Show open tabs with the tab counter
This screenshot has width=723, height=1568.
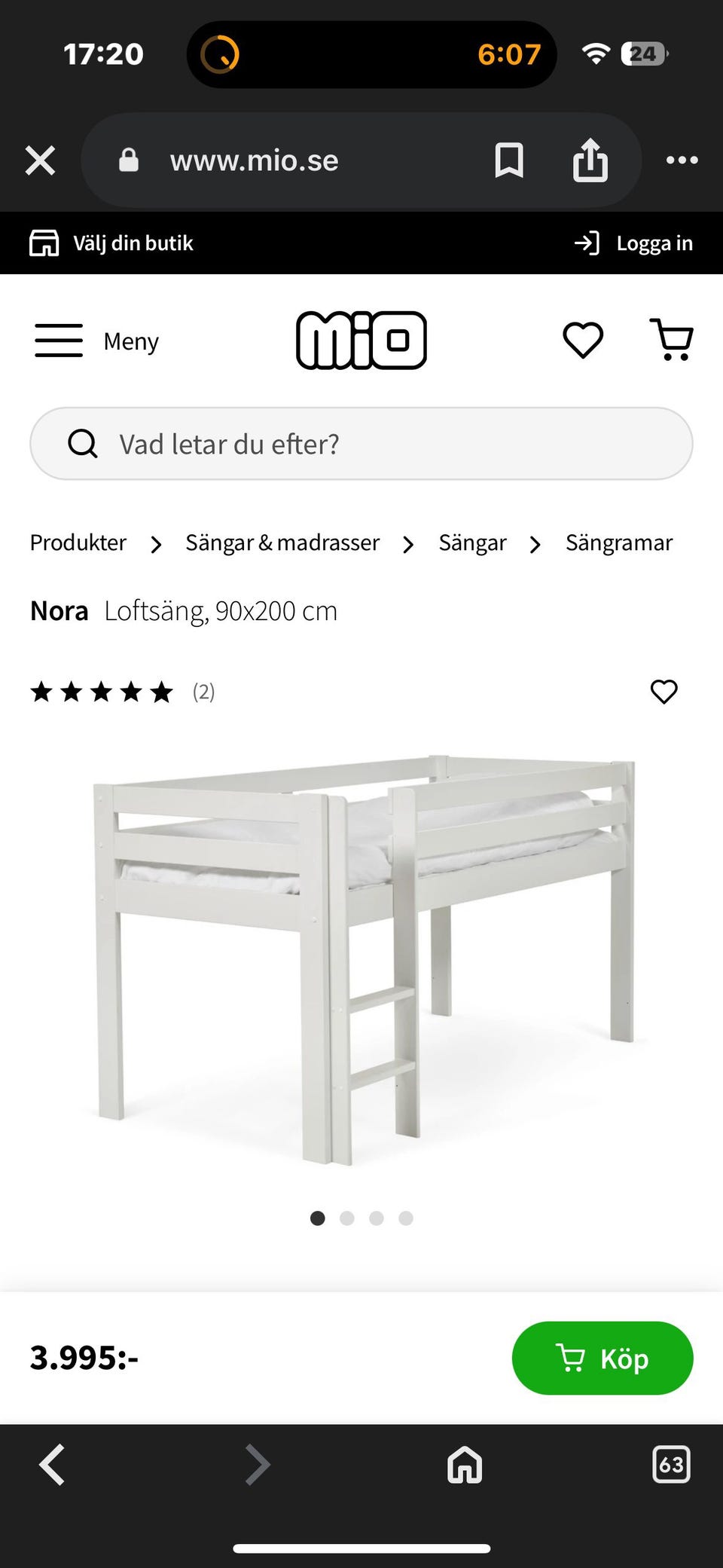670,1465
